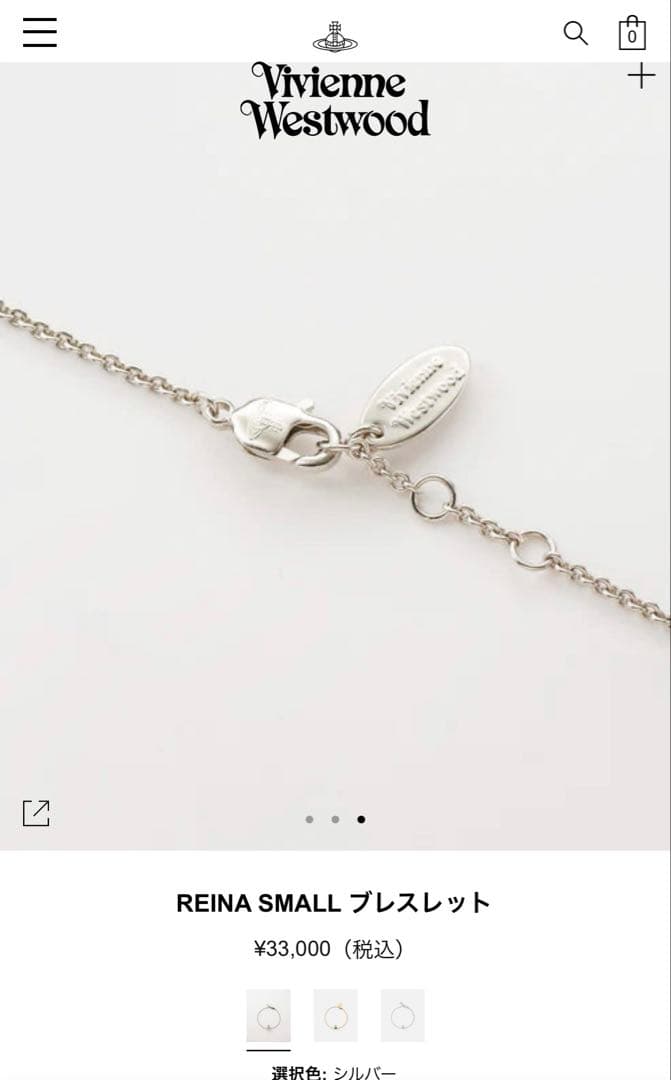Jump to second image dot
Viewport: 671px width, 1080px height.
coord(335,819)
